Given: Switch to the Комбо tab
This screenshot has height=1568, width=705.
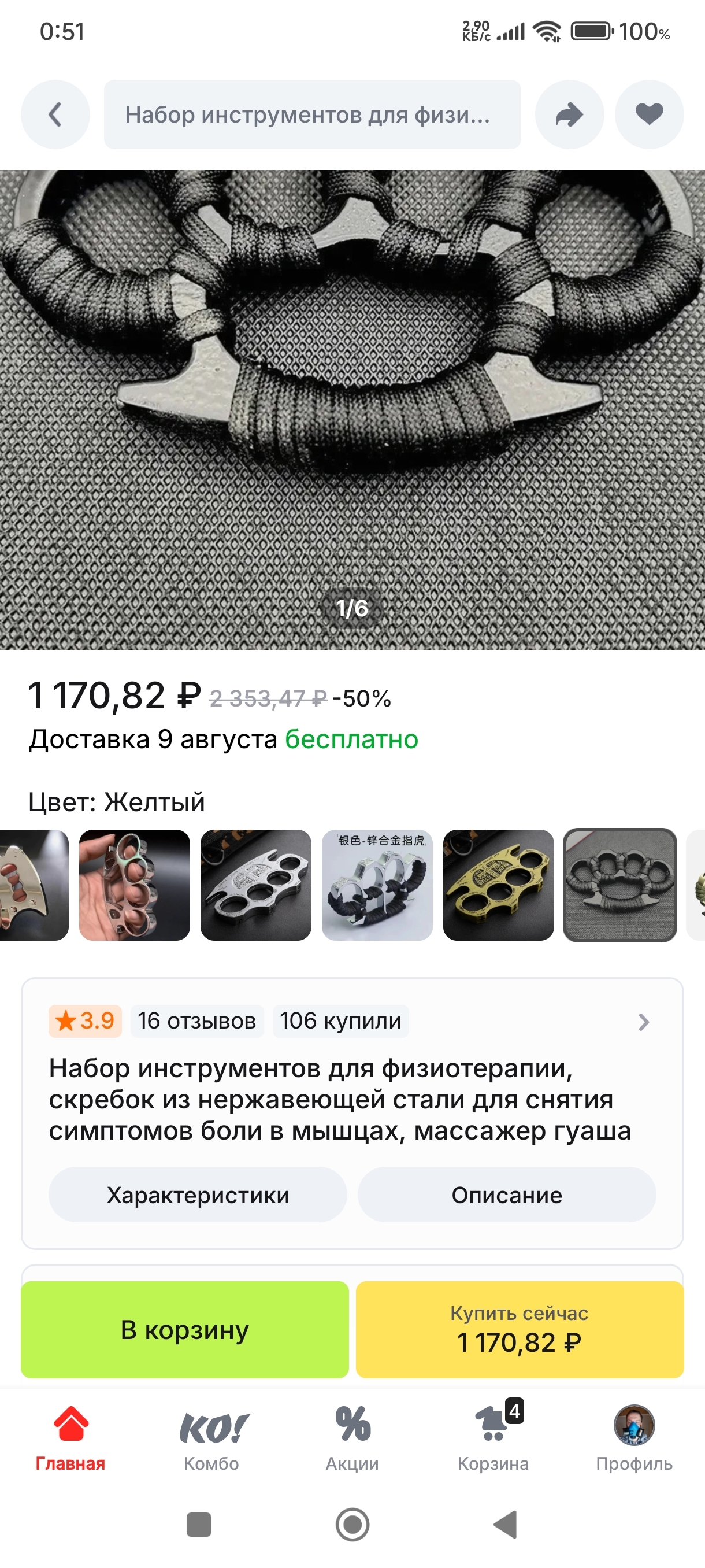Looking at the screenshot, I should click(x=211, y=1439).
